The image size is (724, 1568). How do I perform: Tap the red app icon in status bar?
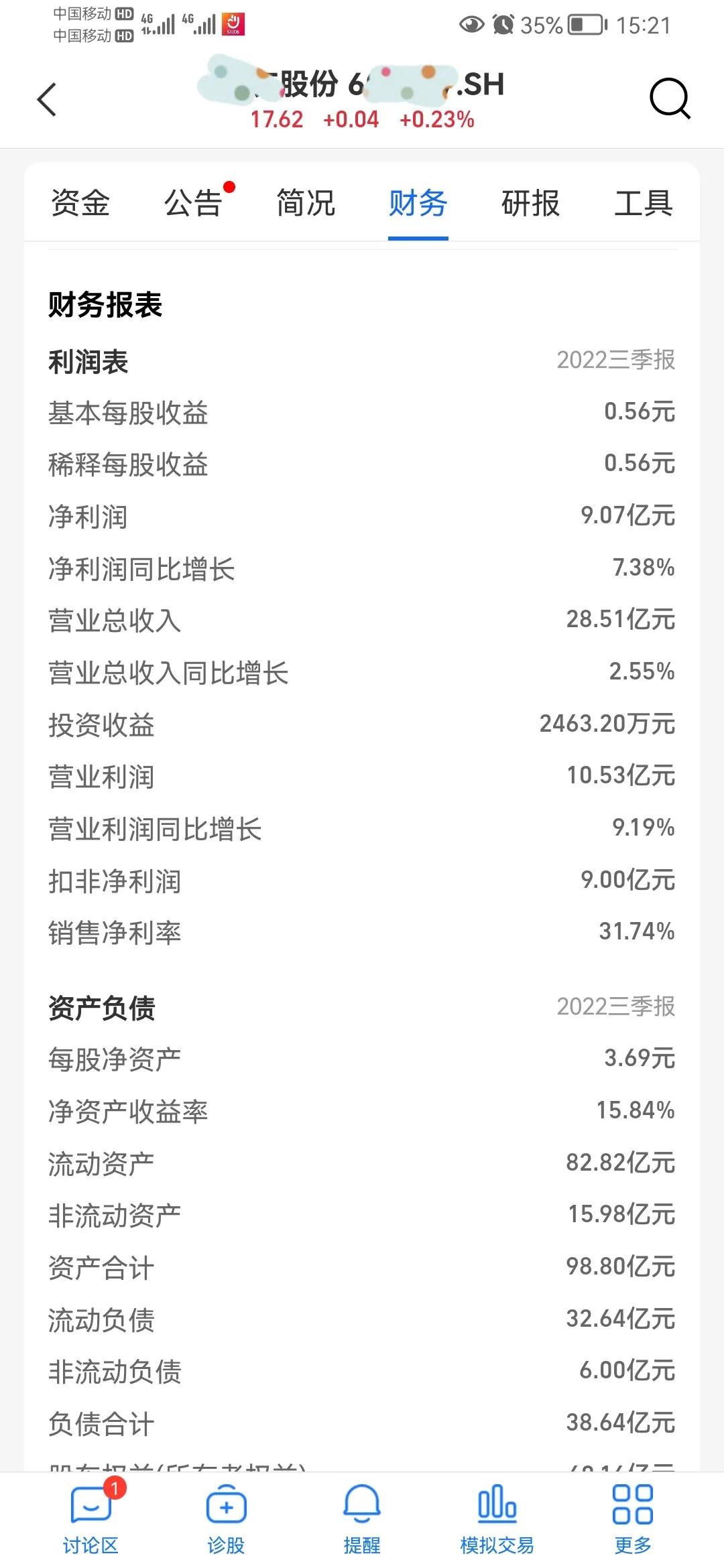[x=233, y=25]
